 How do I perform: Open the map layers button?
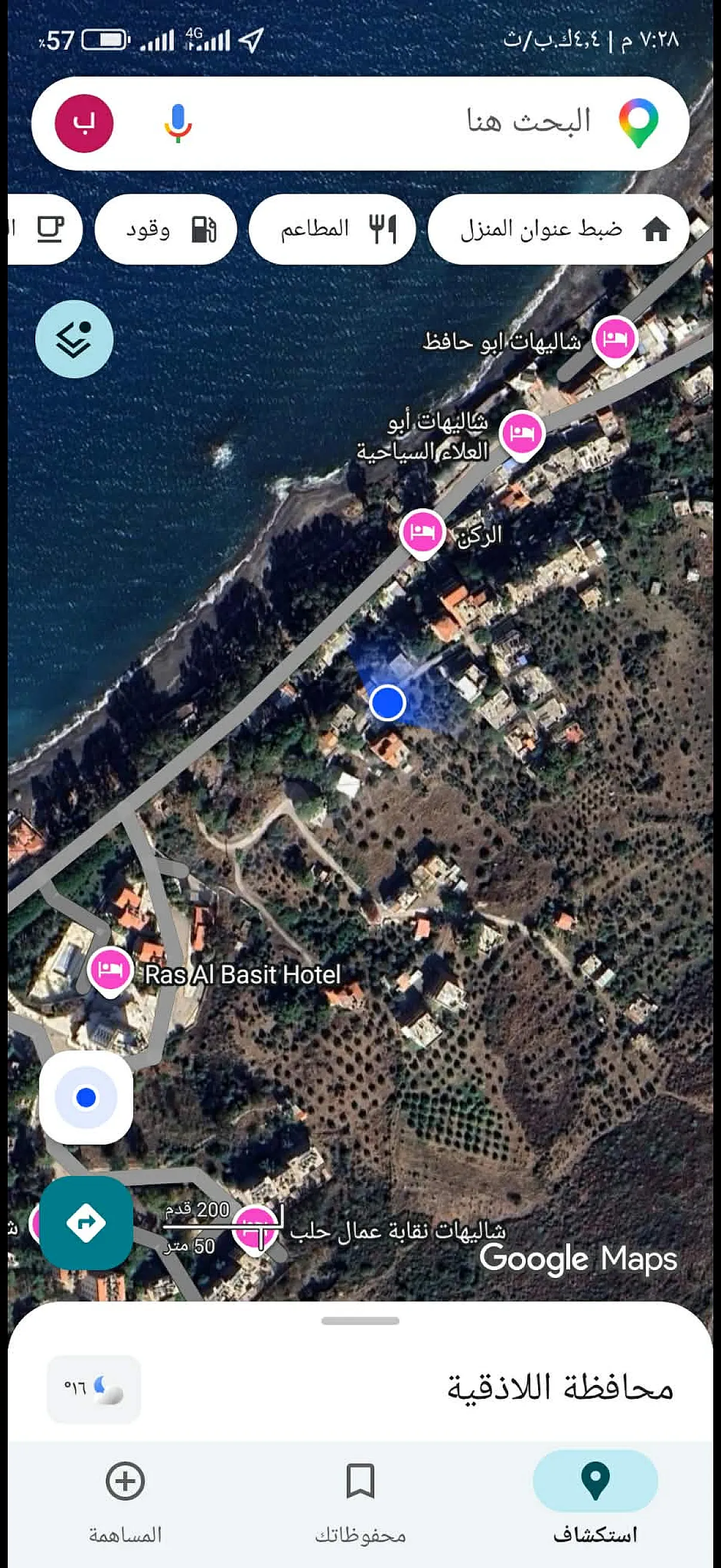[x=74, y=339]
